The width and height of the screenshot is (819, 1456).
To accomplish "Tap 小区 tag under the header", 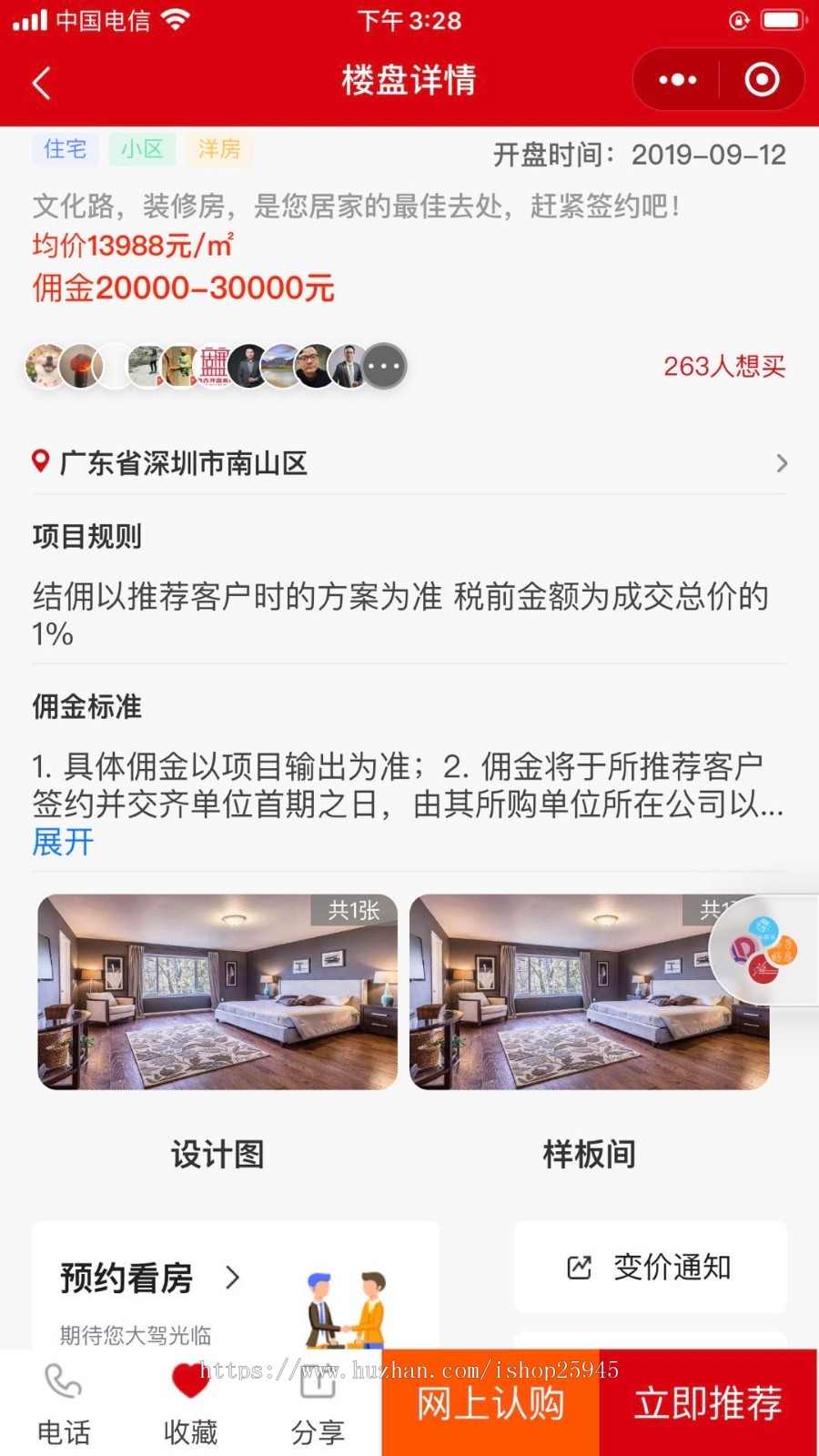I will (141, 149).
